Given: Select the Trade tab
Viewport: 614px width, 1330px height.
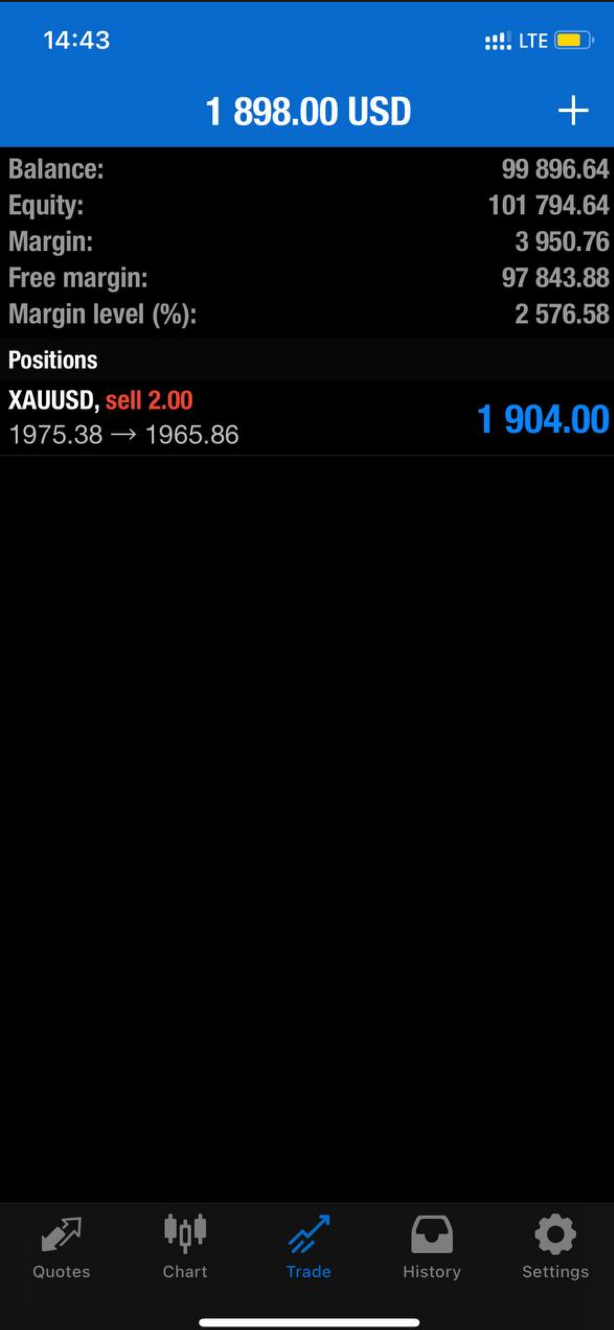Looking at the screenshot, I should click(x=308, y=1247).
